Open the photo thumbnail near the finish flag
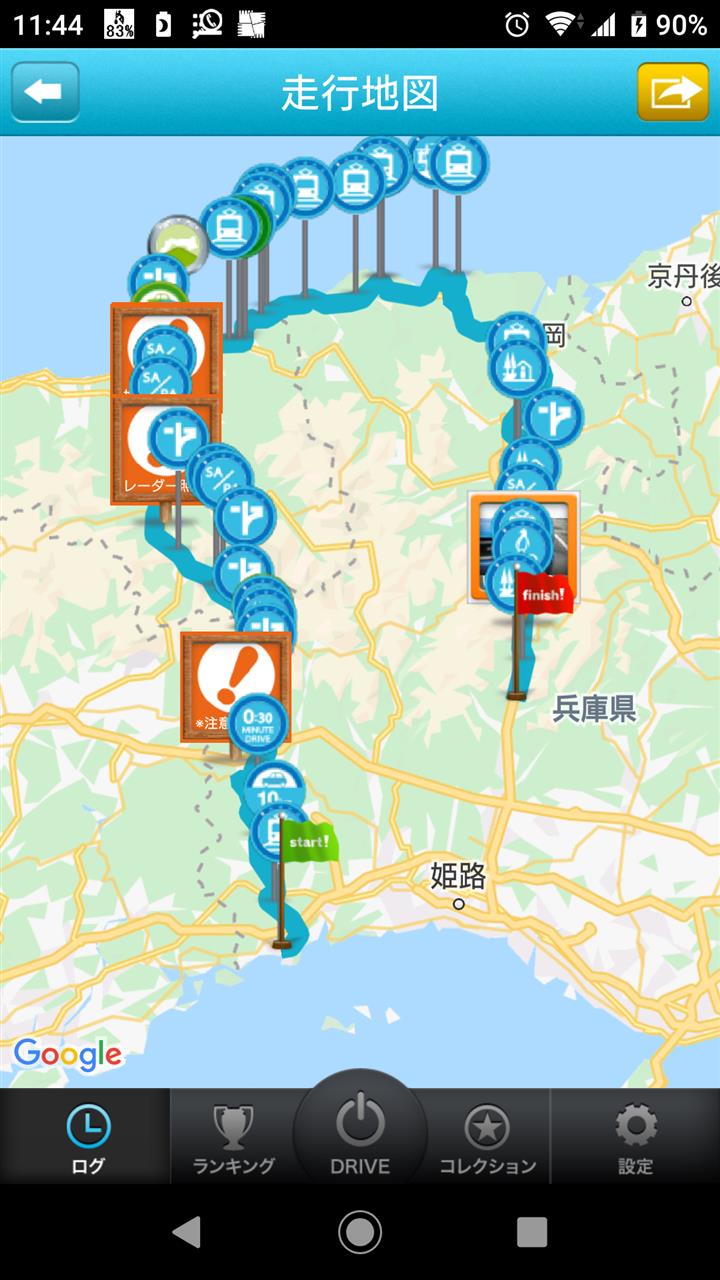Screen dimensions: 720x1280 (525, 548)
